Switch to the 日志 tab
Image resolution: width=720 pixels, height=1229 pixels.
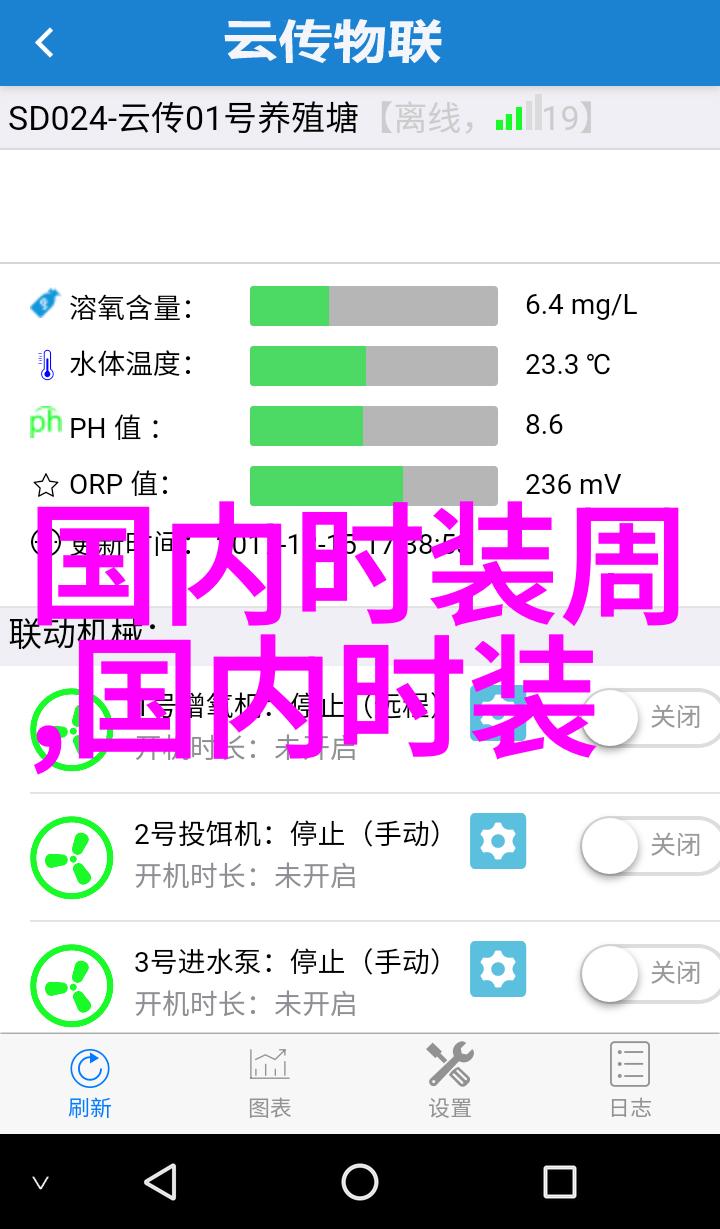coord(630,1081)
